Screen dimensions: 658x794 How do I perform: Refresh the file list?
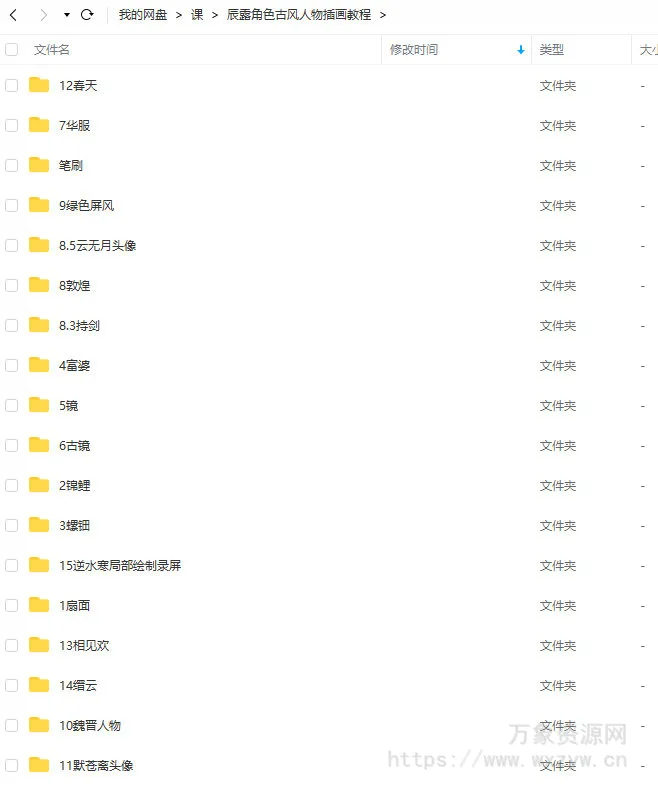click(87, 15)
